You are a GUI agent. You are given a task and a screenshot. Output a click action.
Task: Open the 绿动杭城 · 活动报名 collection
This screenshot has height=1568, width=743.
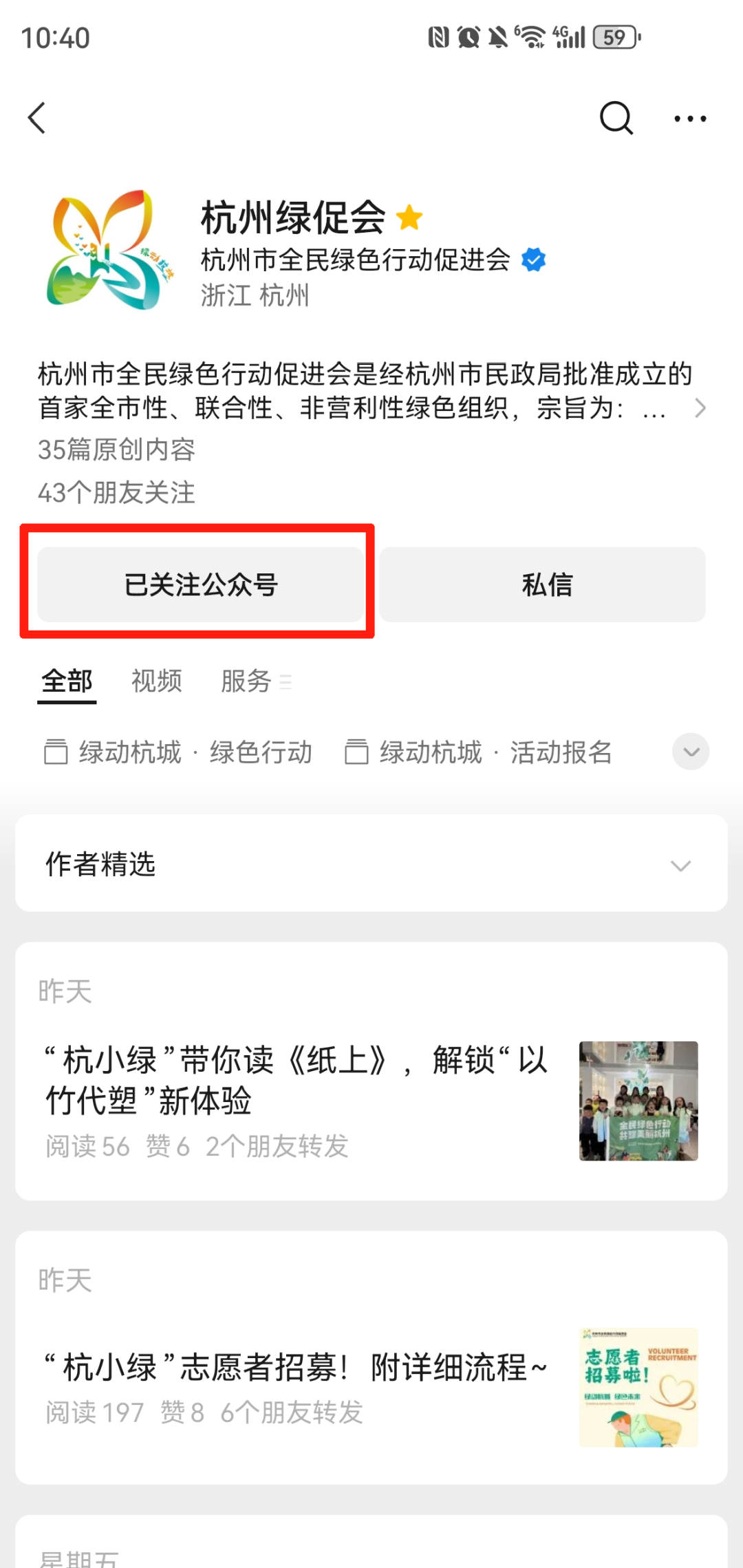coord(480,752)
